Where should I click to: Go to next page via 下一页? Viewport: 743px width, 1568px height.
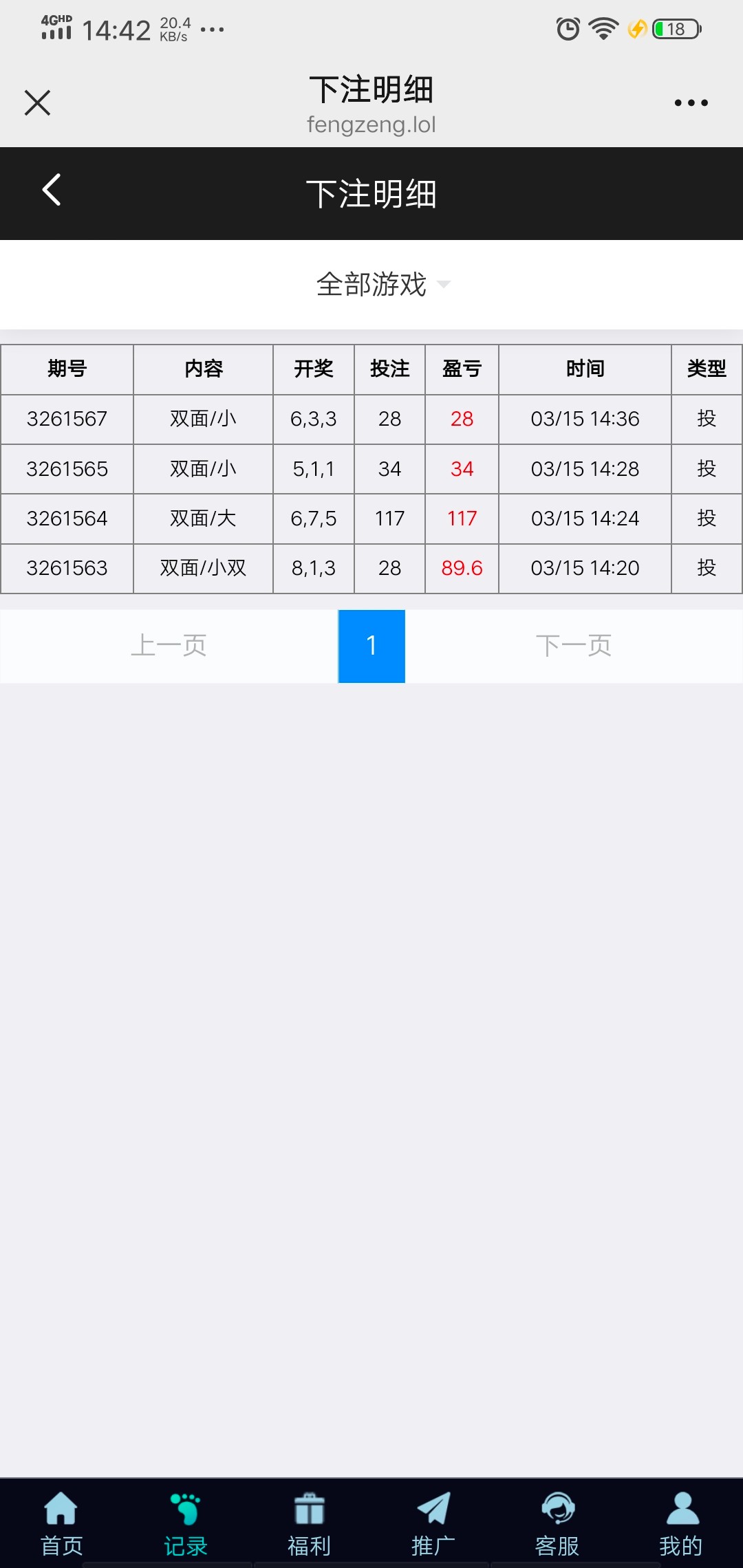(574, 646)
